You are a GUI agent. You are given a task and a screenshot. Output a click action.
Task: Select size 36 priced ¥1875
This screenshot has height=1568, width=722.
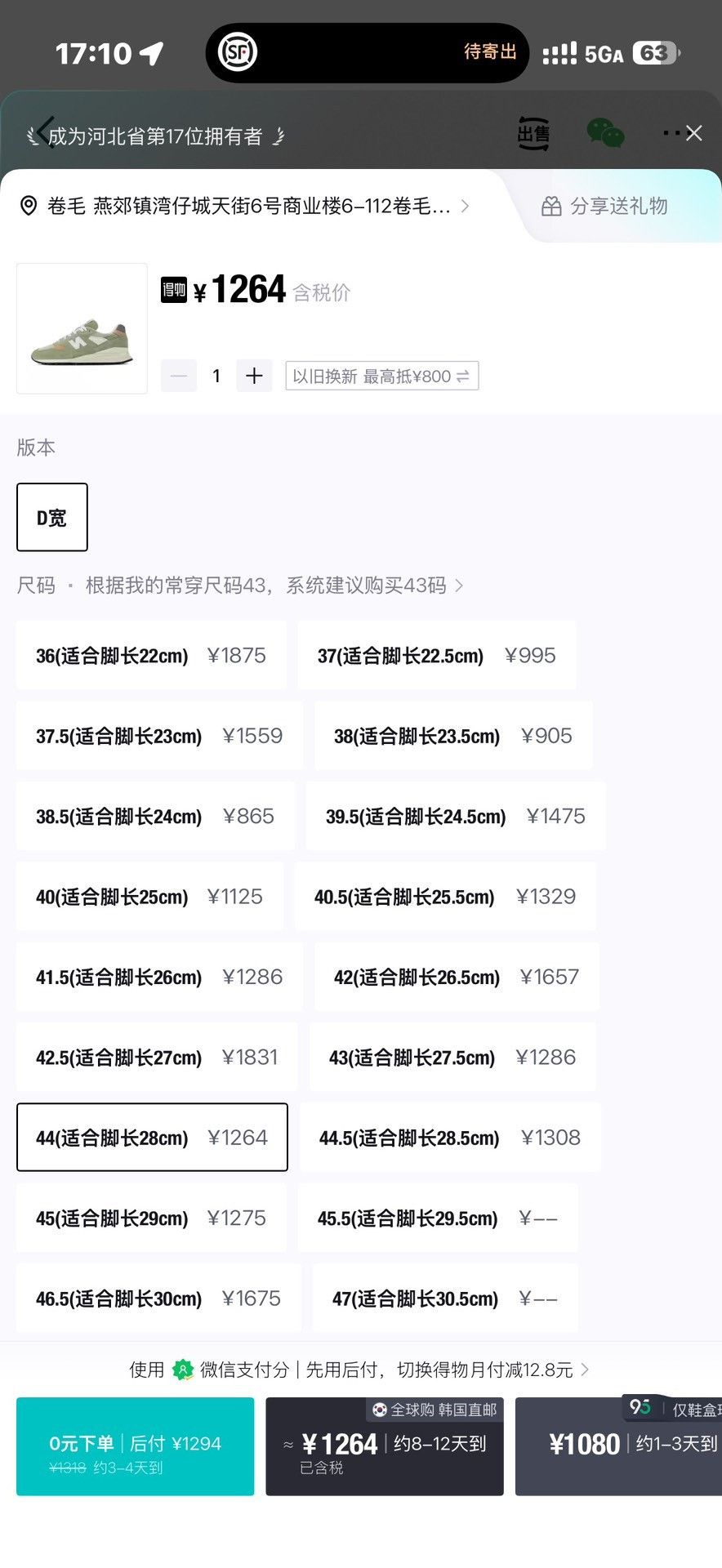(151, 655)
